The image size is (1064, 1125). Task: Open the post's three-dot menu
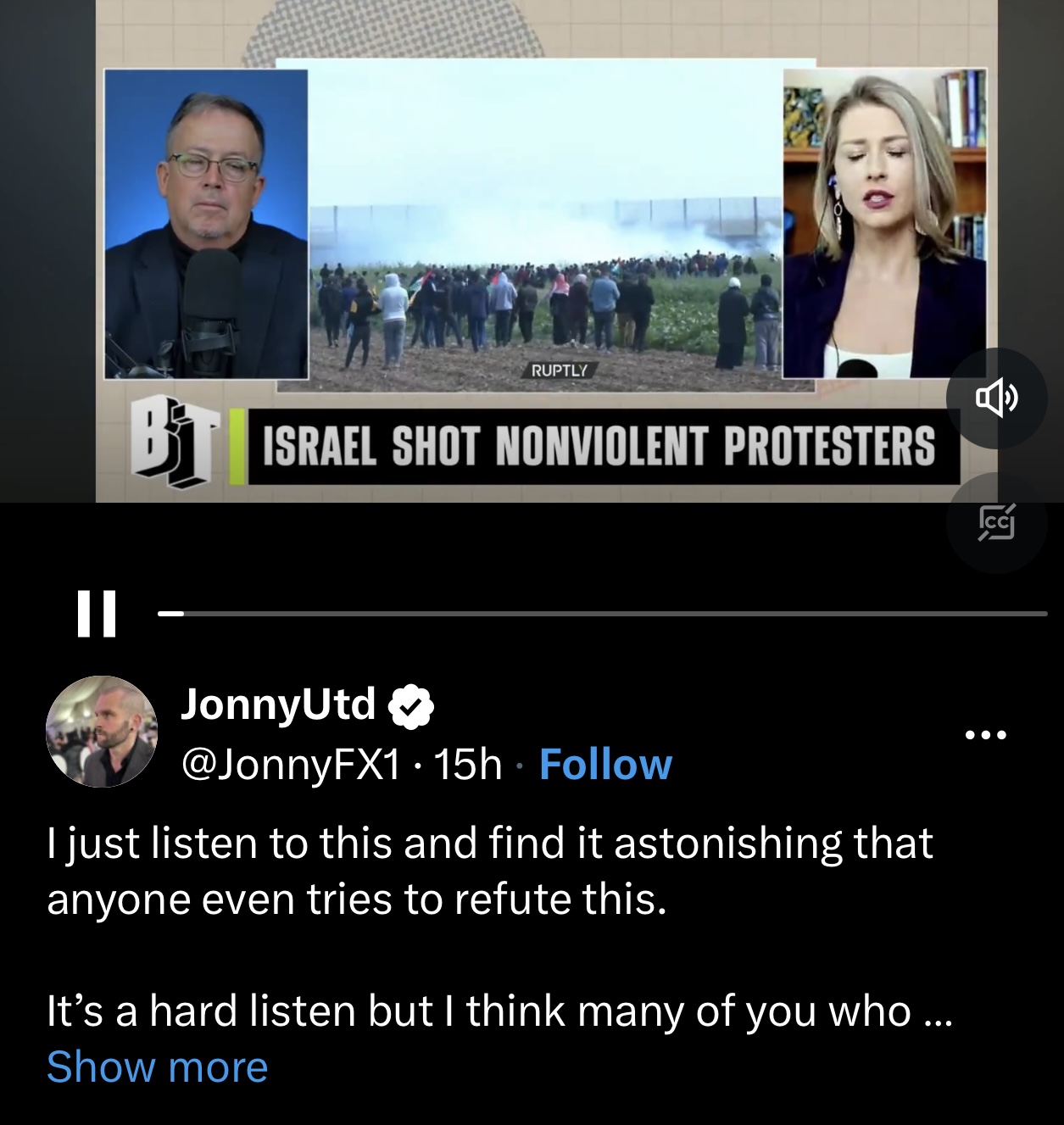pyautogui.click(x=986, y=734)
